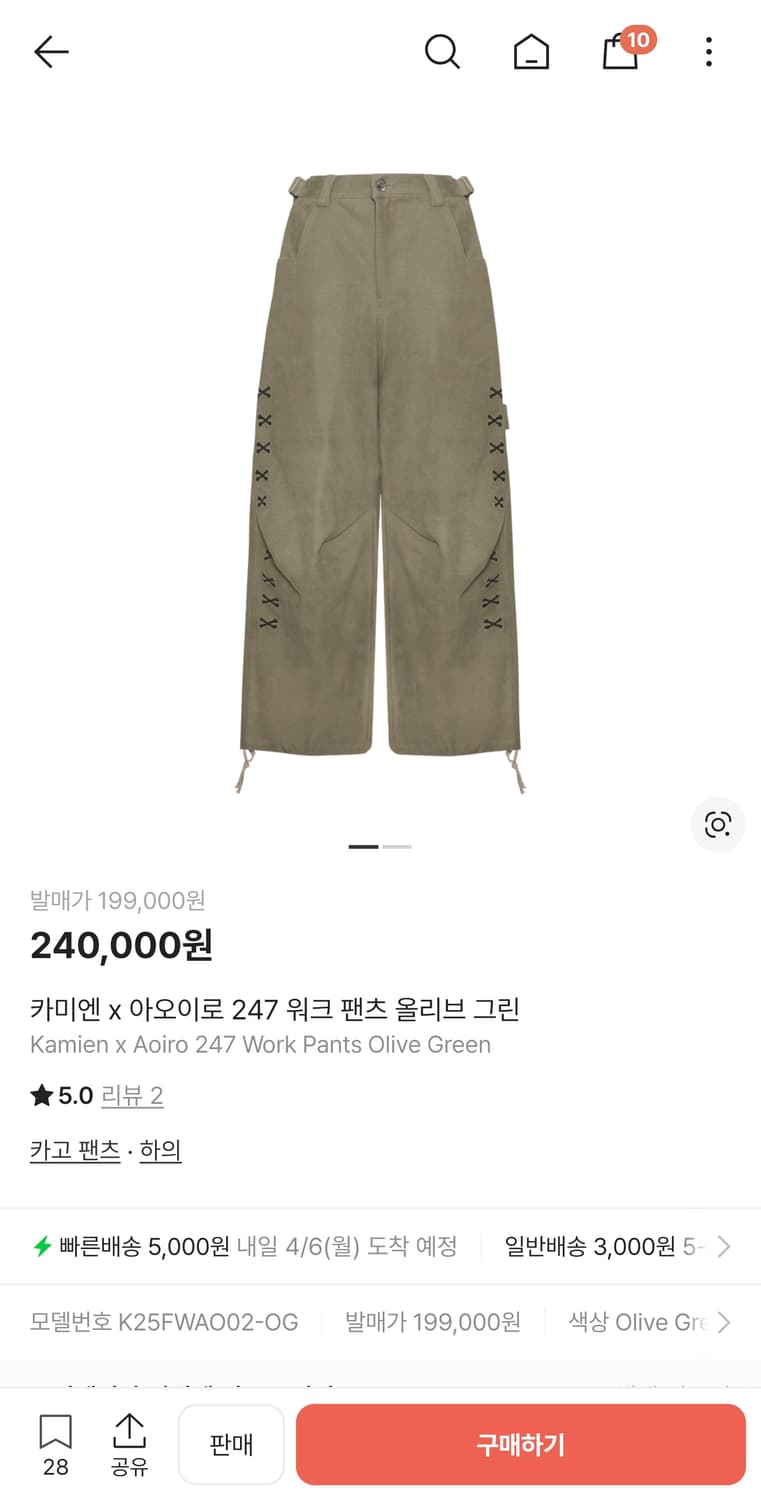Navigate to the home screen
The image size is (761, 1500).
click(x=531, y=51)
